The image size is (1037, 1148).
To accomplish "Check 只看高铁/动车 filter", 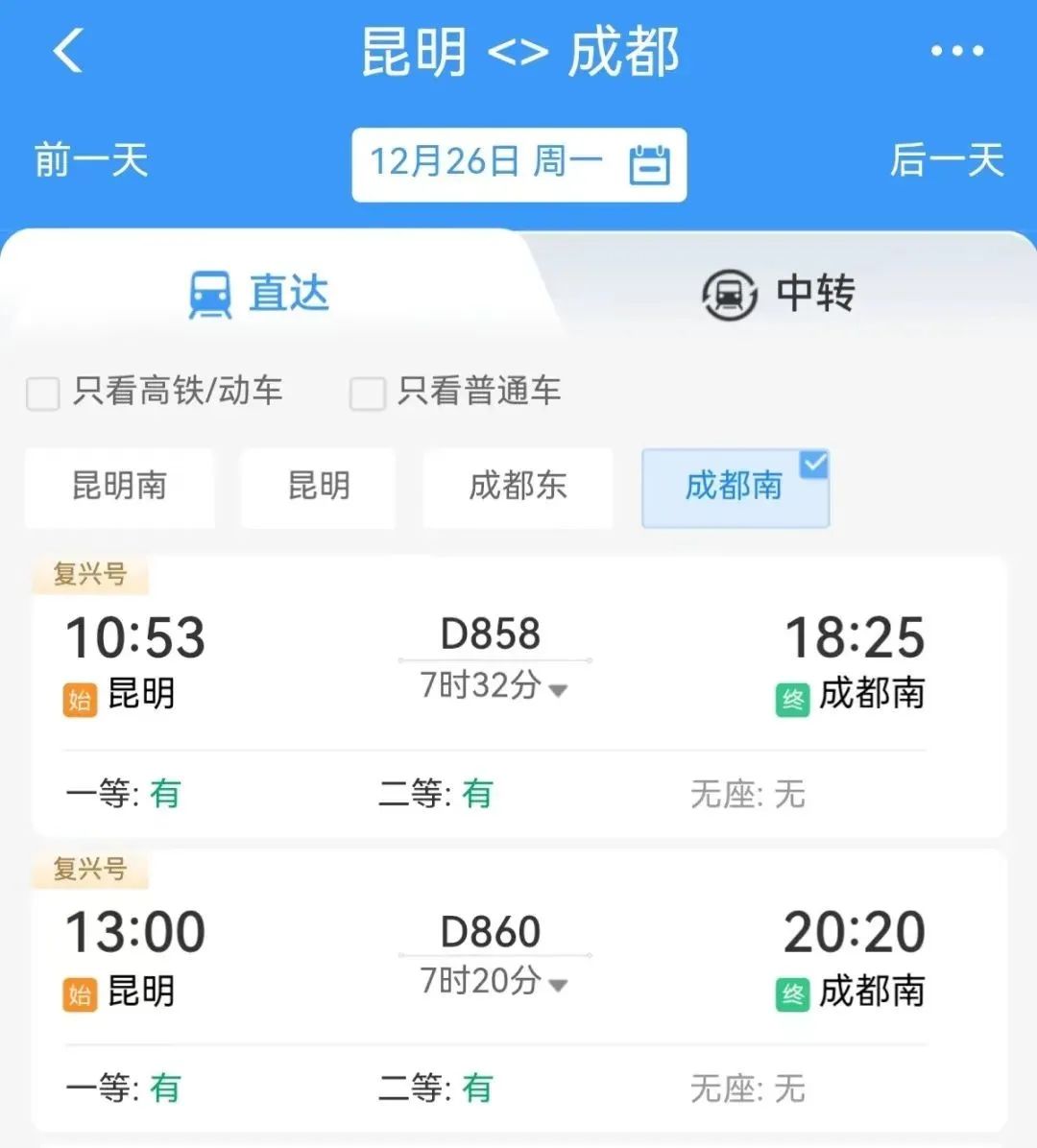I will tap(43, 393).
